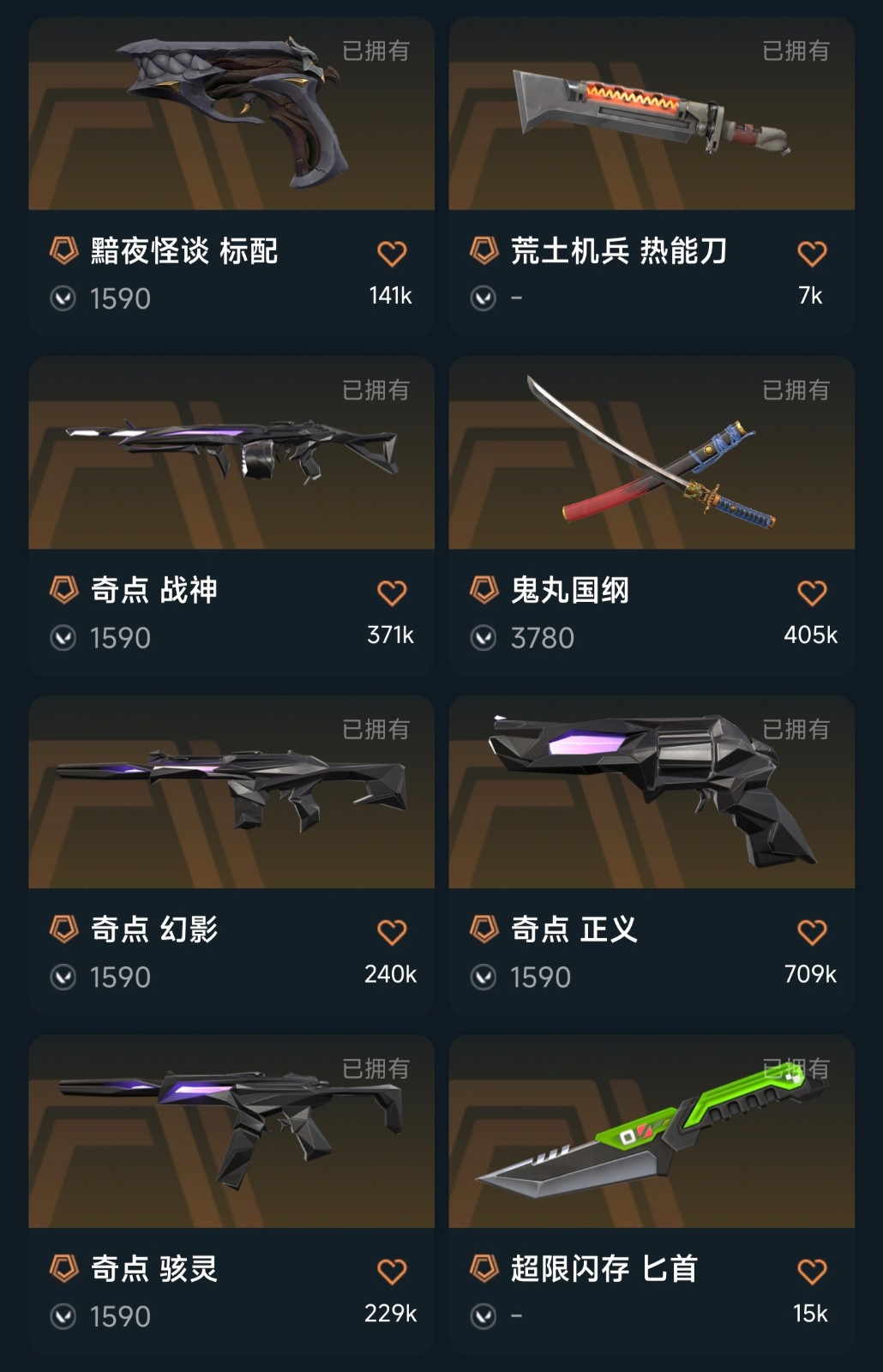Favorite the 荒土机兵 热能刀 skin
The image size is (883, 1372).
click(x=812, y=254)
